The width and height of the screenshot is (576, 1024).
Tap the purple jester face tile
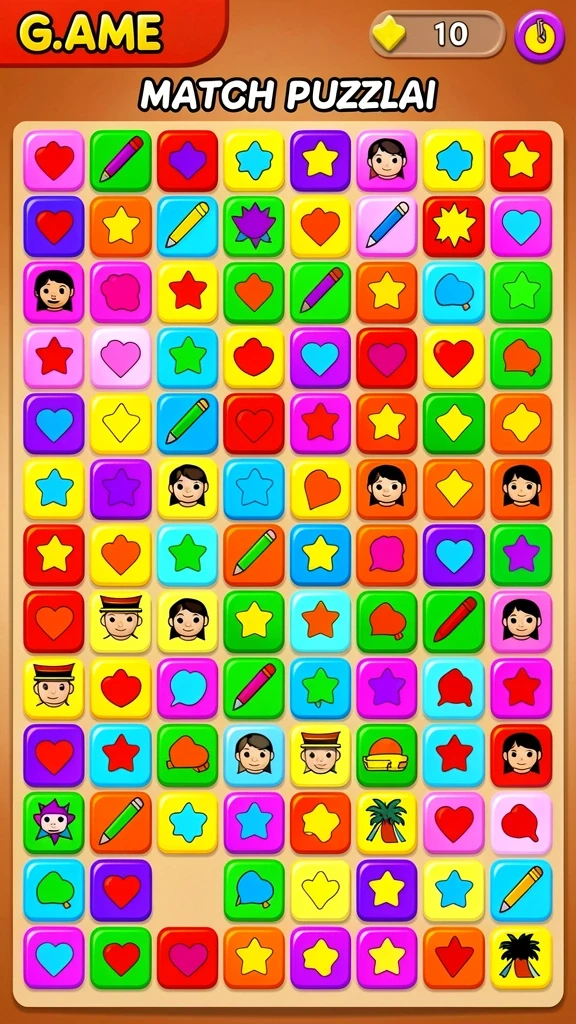(54, 822)
